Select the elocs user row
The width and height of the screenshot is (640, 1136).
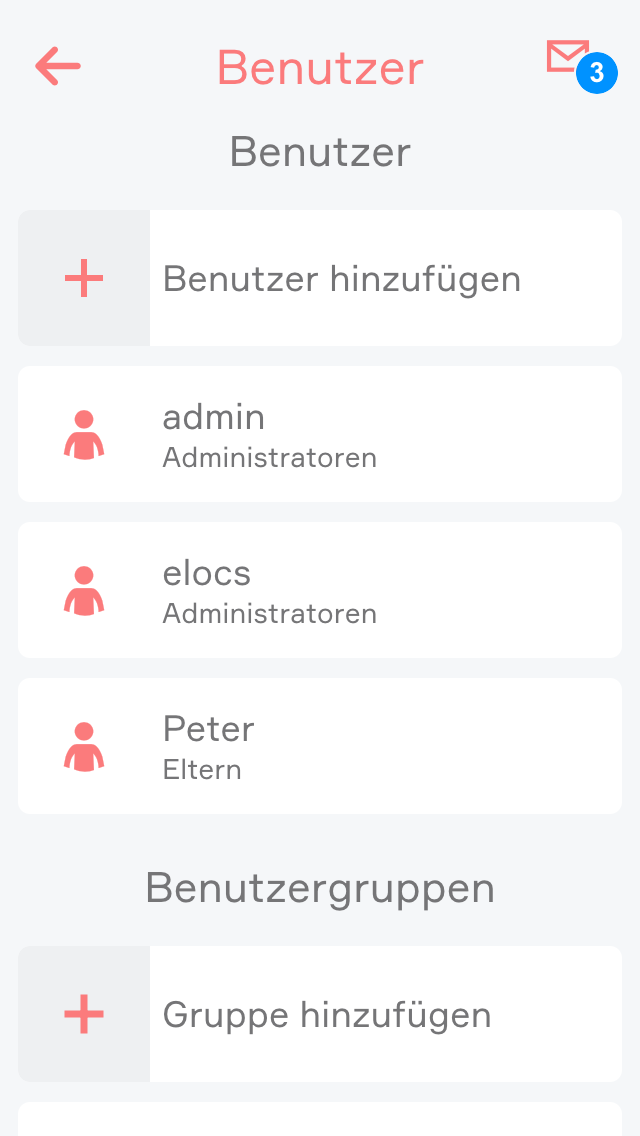click(320, 590)
